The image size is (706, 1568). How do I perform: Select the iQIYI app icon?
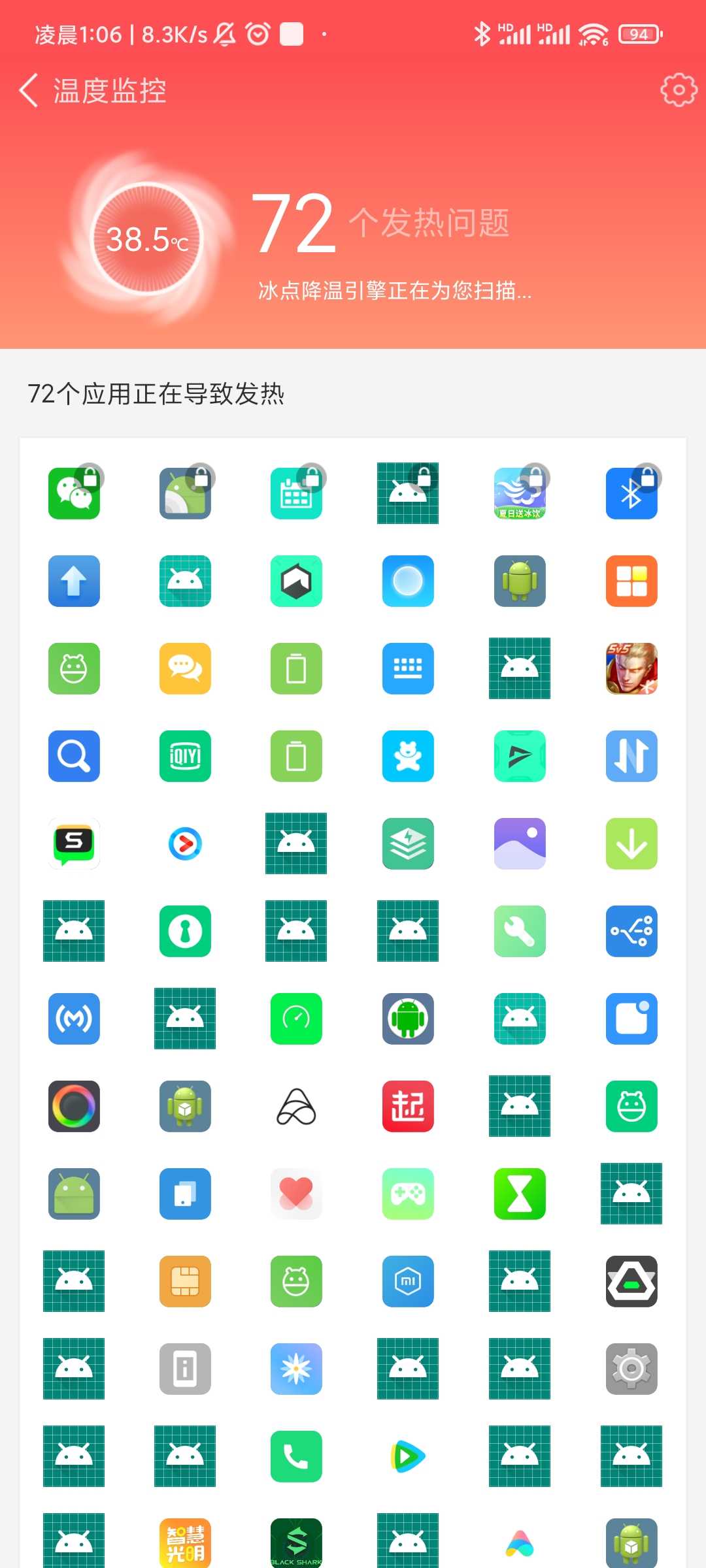(185, 756)
